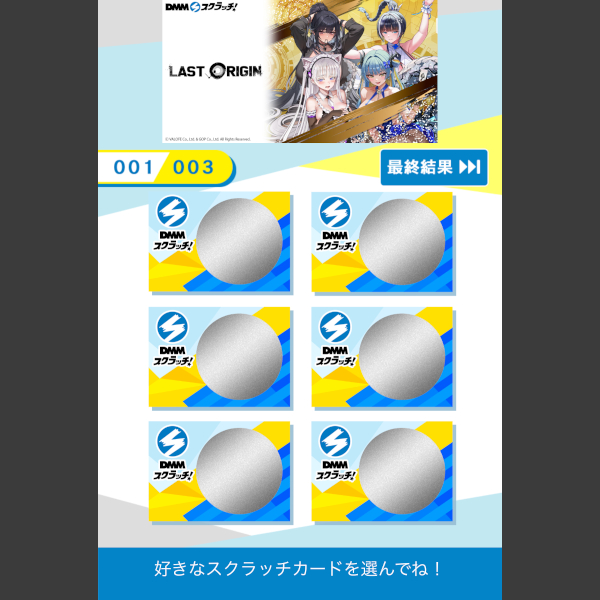Skip to the 最終結果 final results
This screenshot has width=600, height=600.
(x=433, y=167)
